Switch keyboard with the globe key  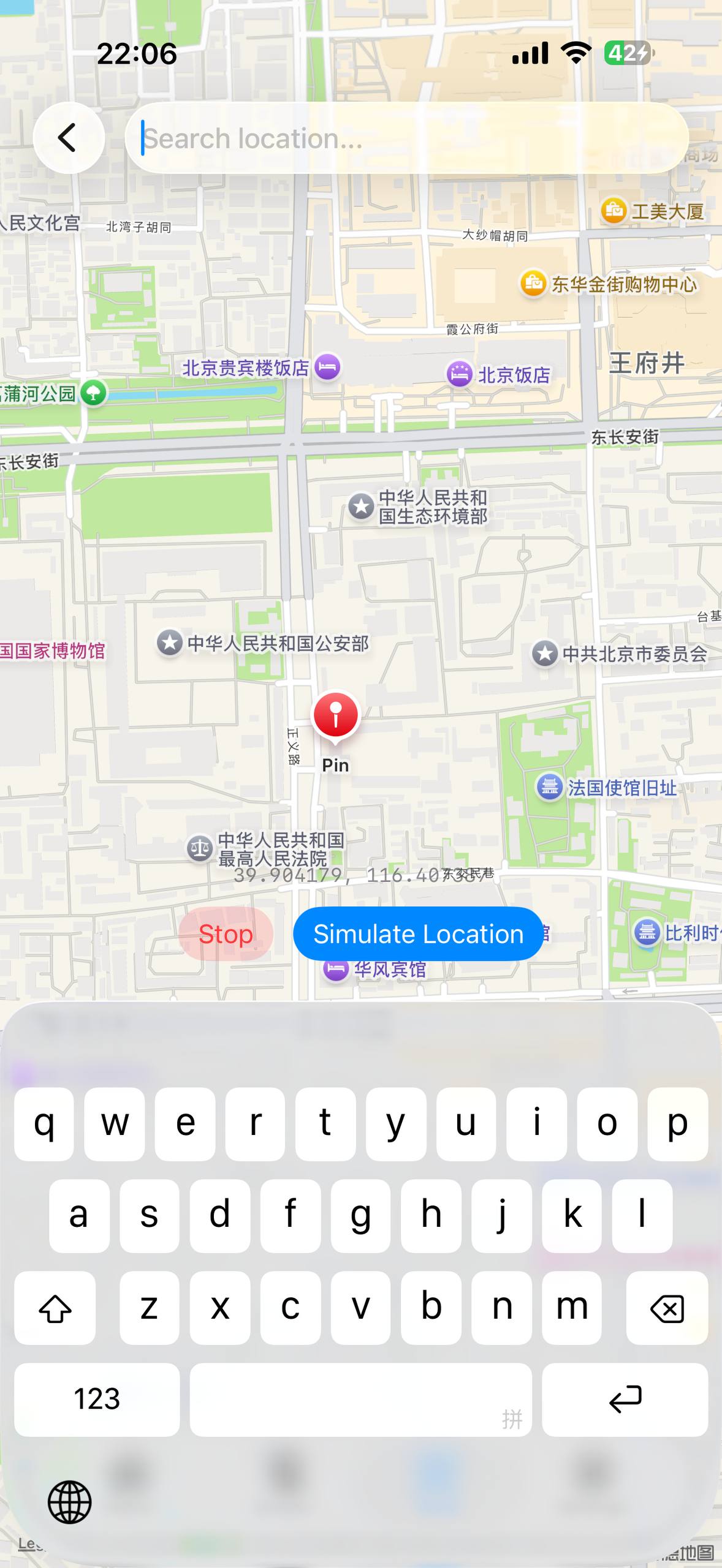pos(70,1501)
